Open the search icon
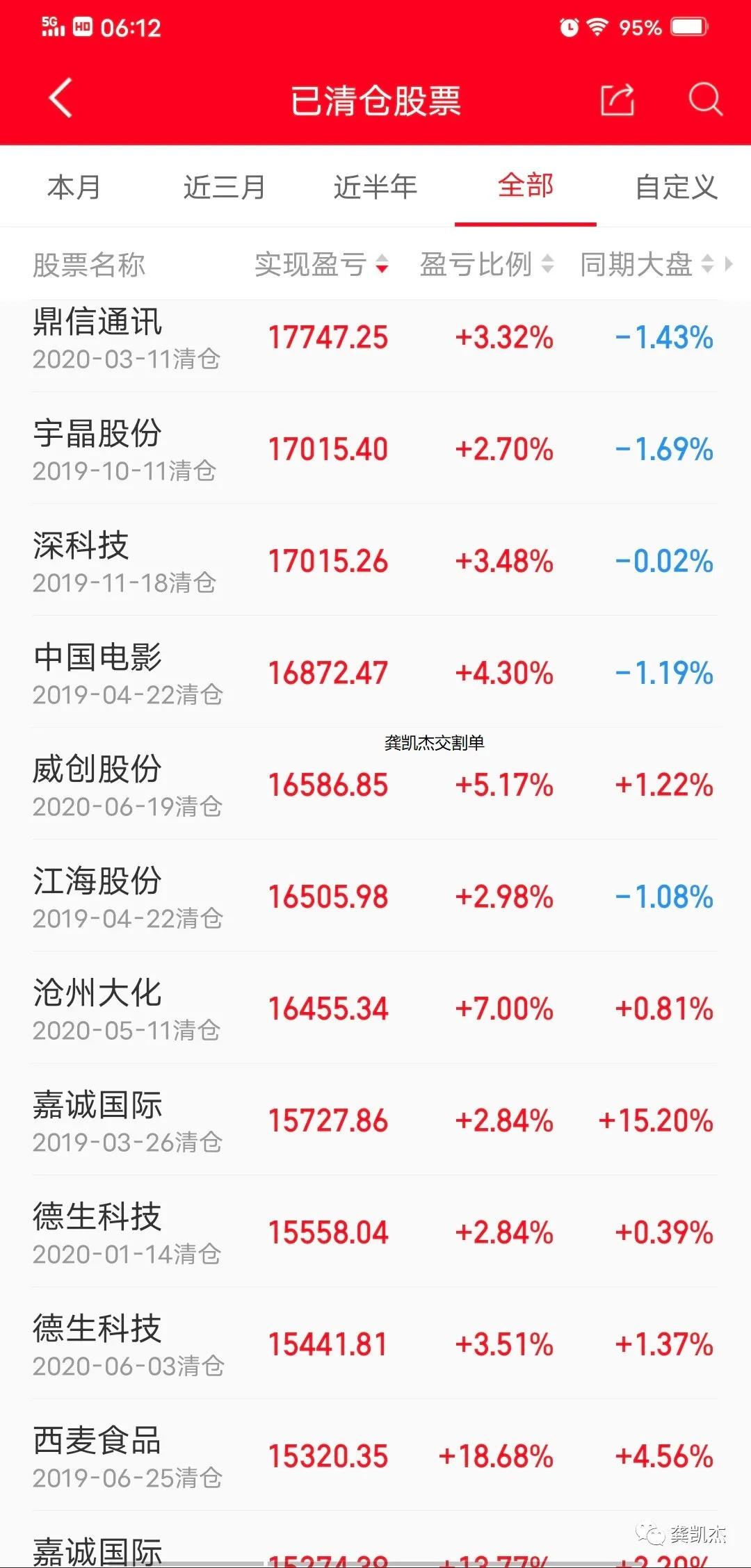 (x=705, y=99)
